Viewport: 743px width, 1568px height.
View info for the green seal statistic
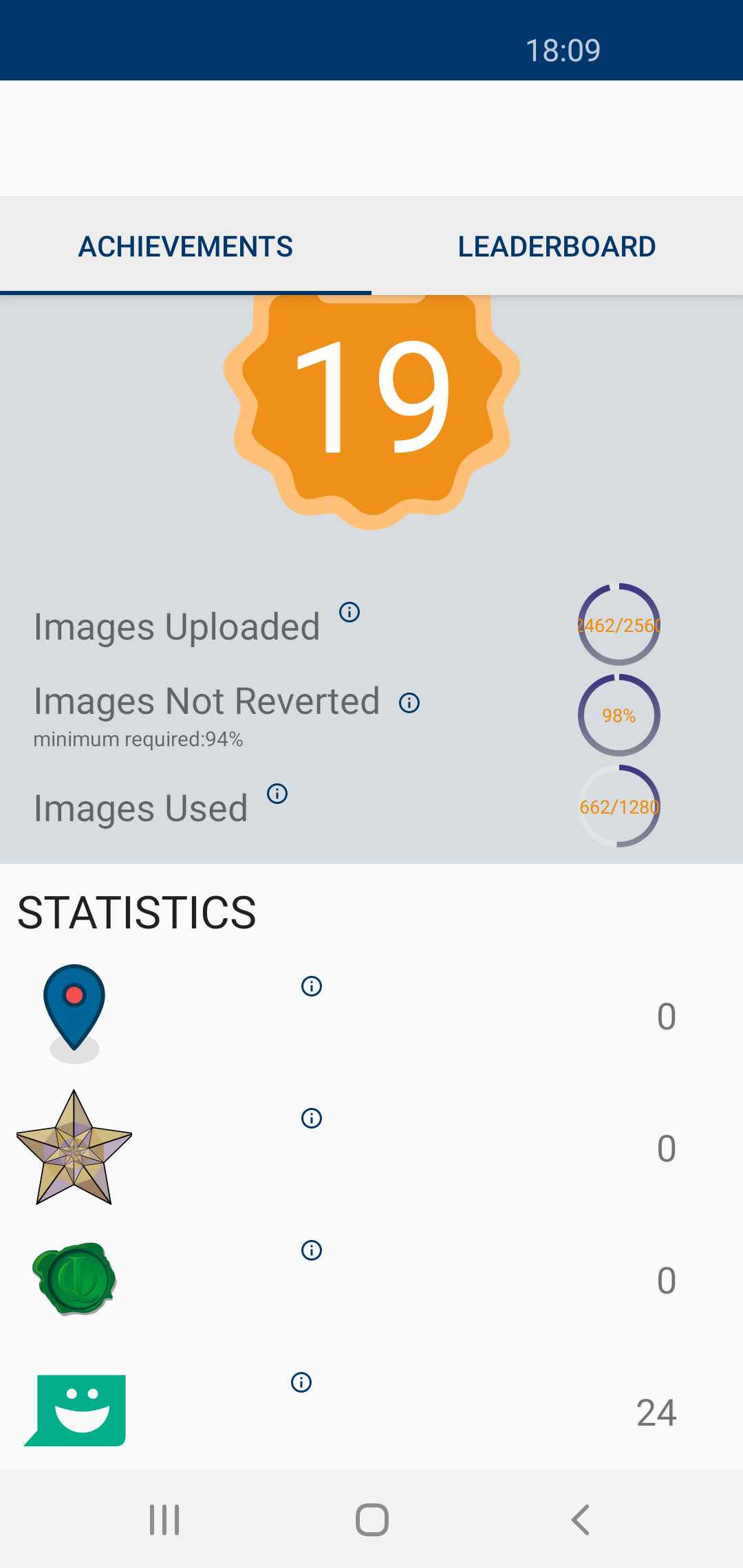(312, 1250)
